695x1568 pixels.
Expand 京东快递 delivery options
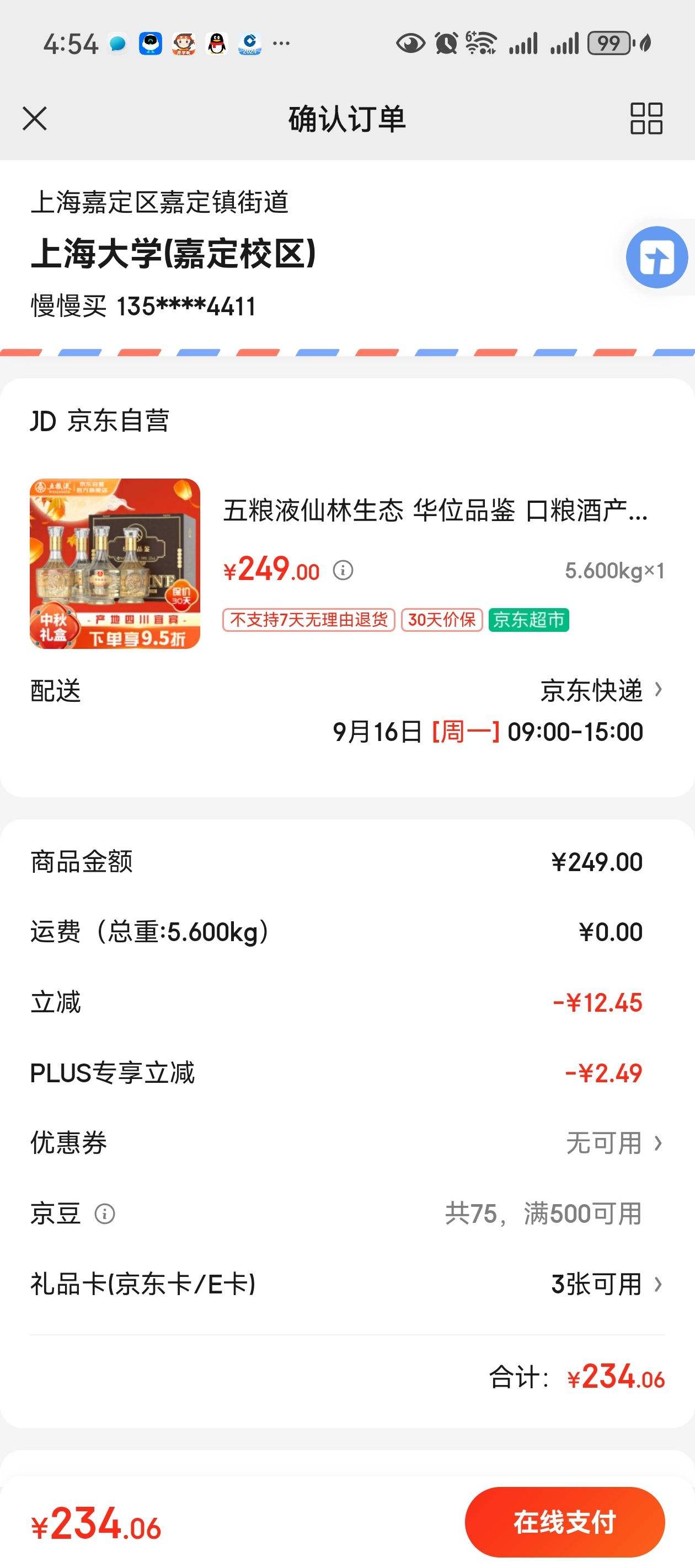coord(594,691)
